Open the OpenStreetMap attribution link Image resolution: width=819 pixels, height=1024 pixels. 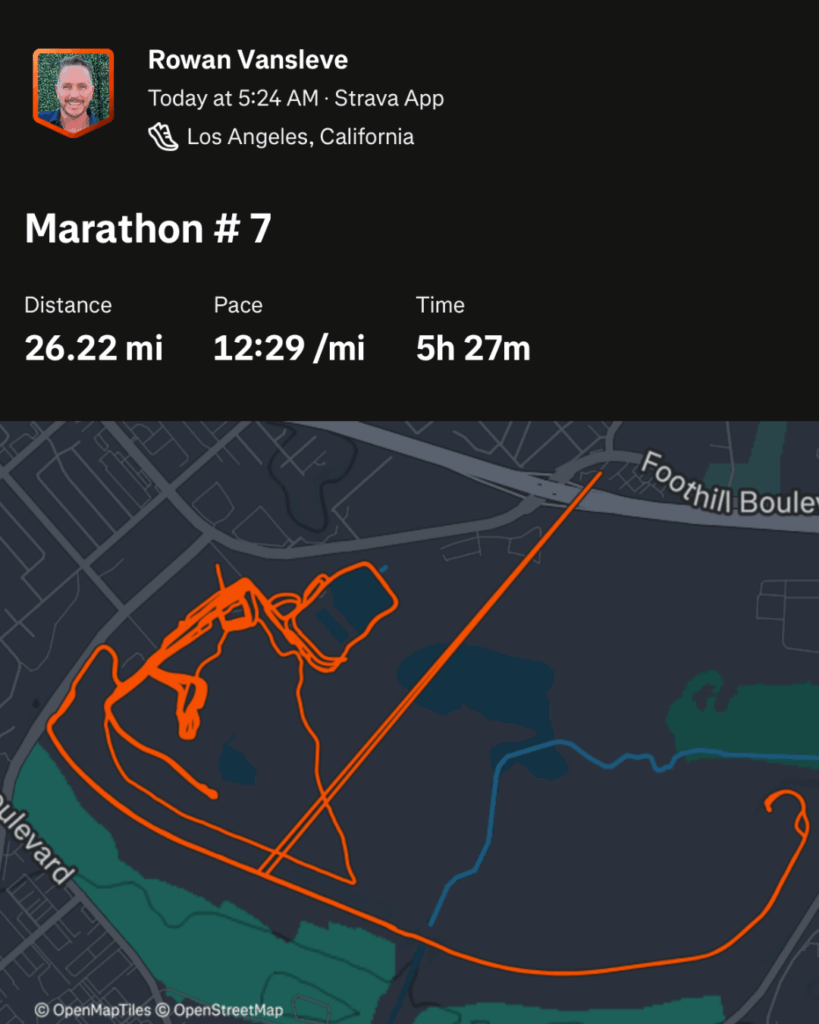point(224,1010)
